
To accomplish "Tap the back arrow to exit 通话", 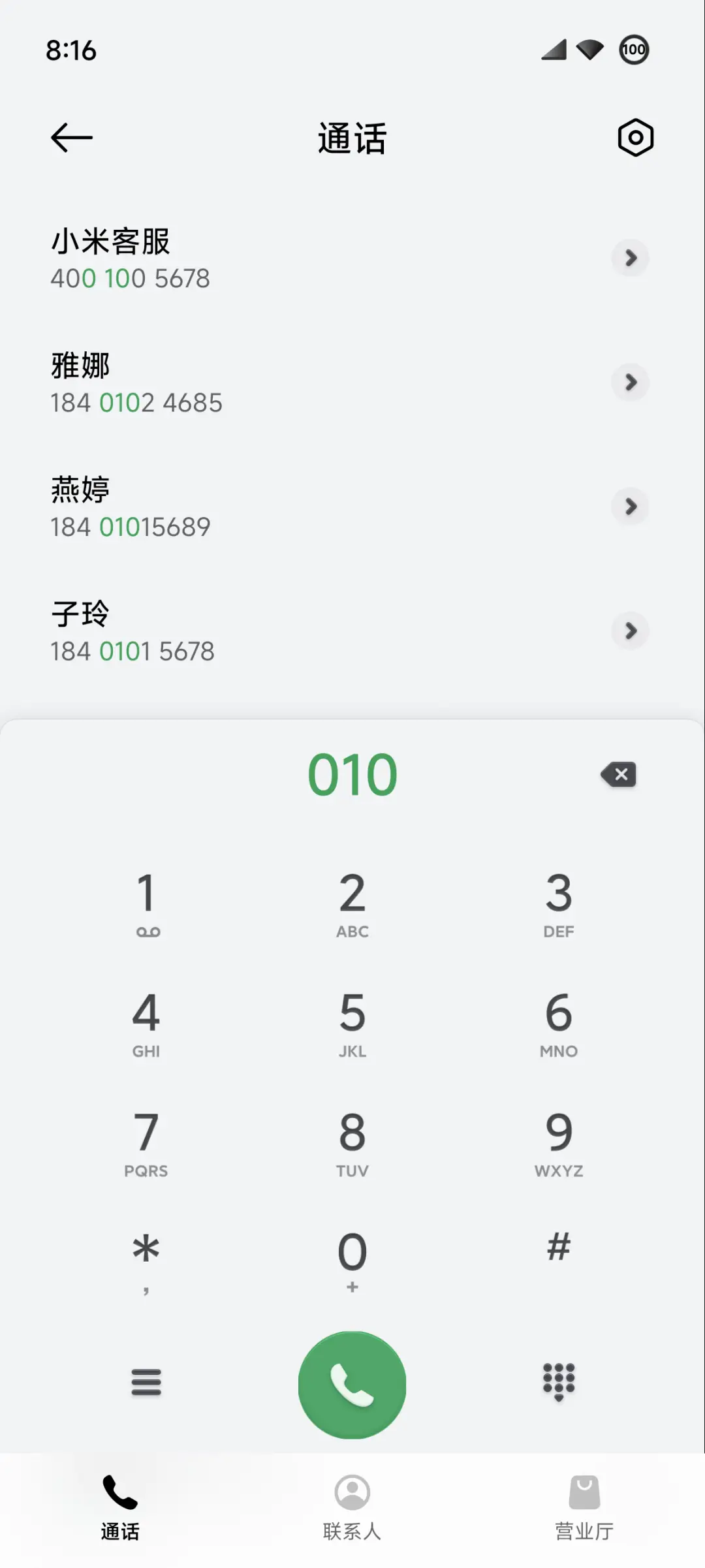I will coord(70,137).
